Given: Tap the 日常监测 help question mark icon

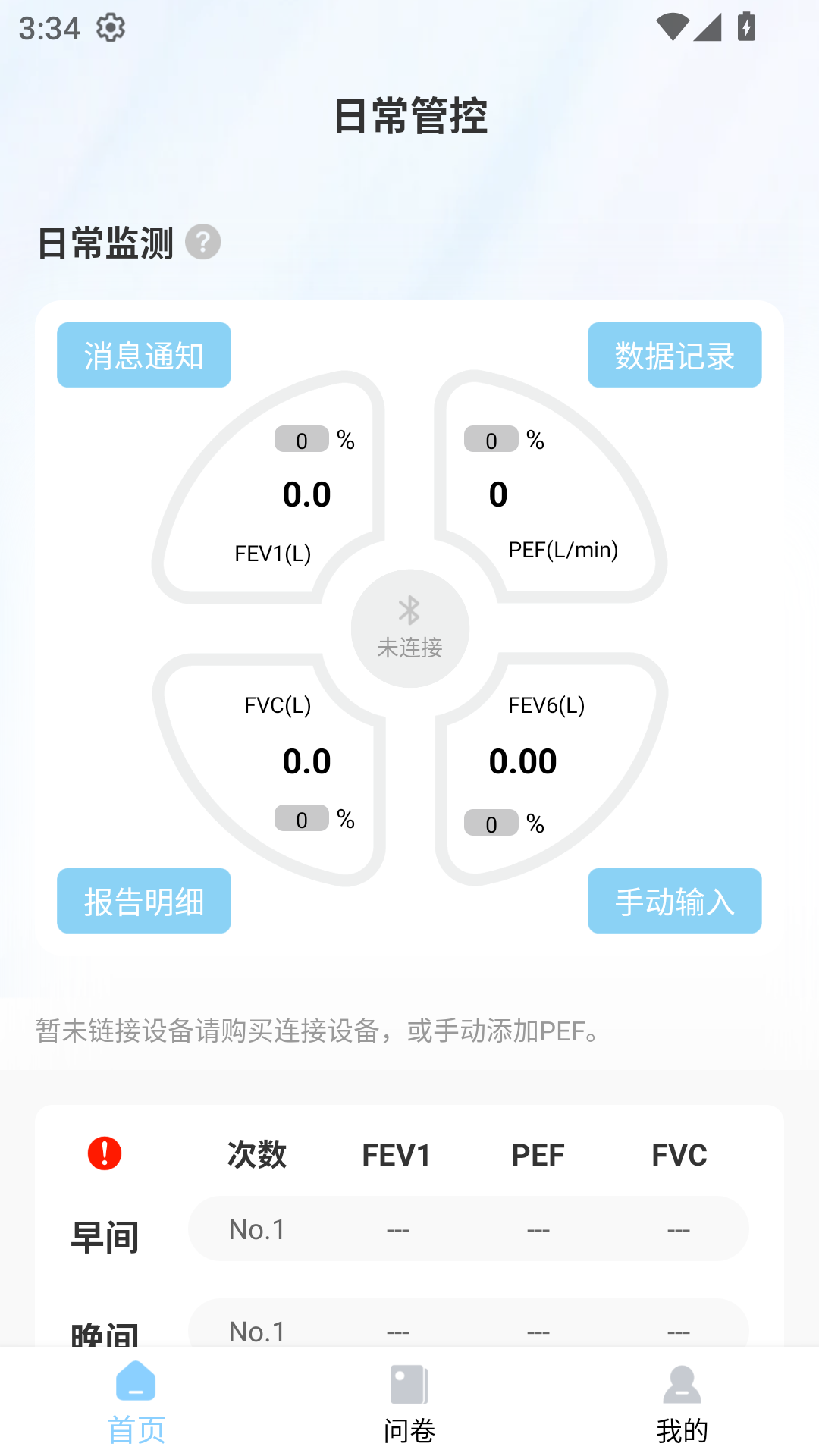Looking at the screenshot, I should click(203, 242).
